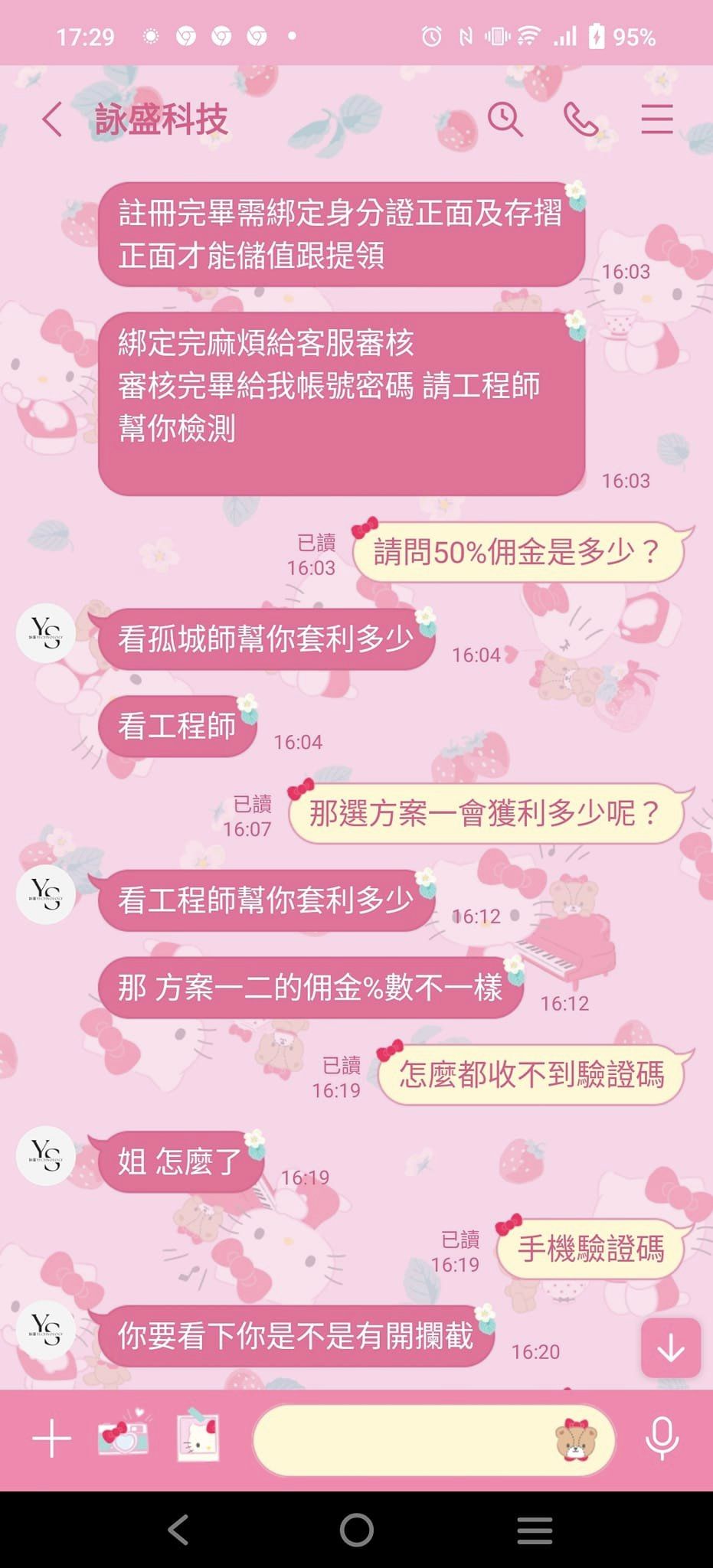Open the plus attachment menu
The height and width of the screenshot is (1568, 713).
(51, 1439)
